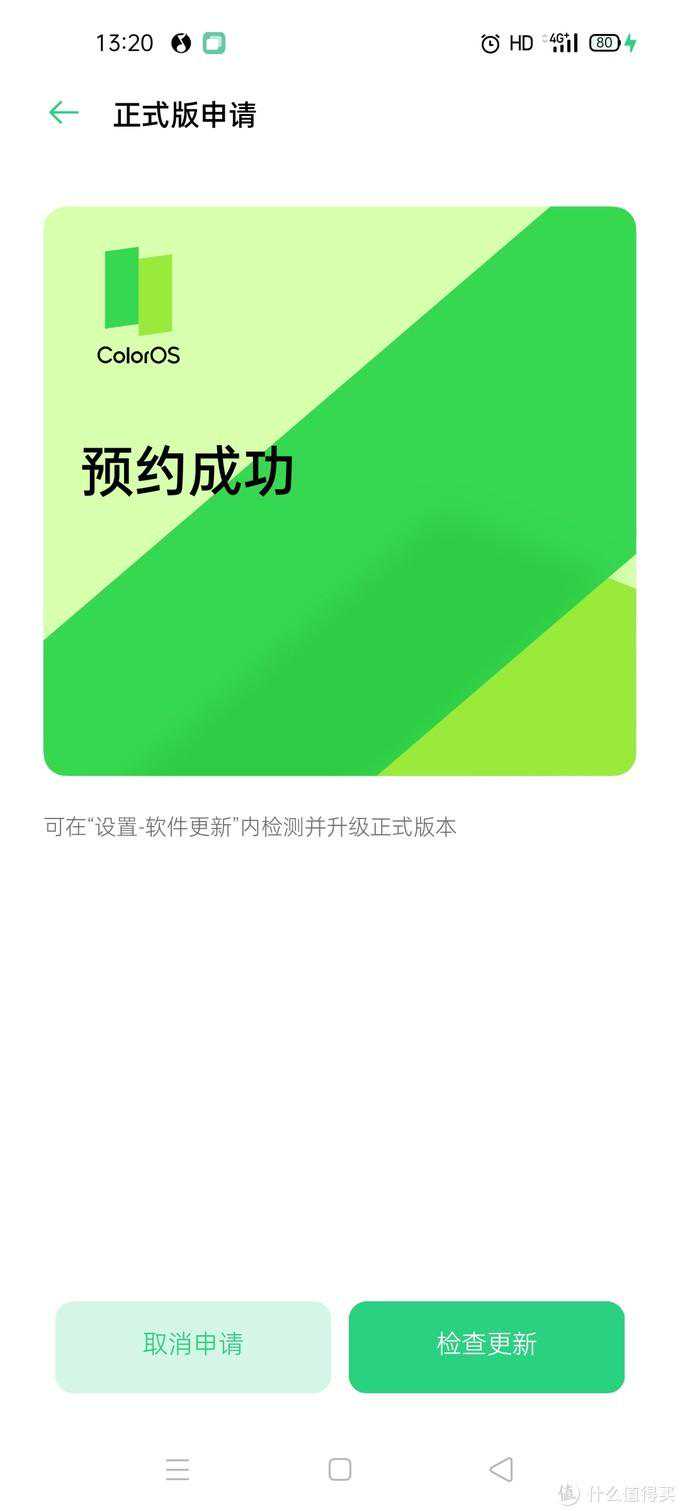Open recent apps from navigation bar
680x1511 pixels.
coord(178,1469)
